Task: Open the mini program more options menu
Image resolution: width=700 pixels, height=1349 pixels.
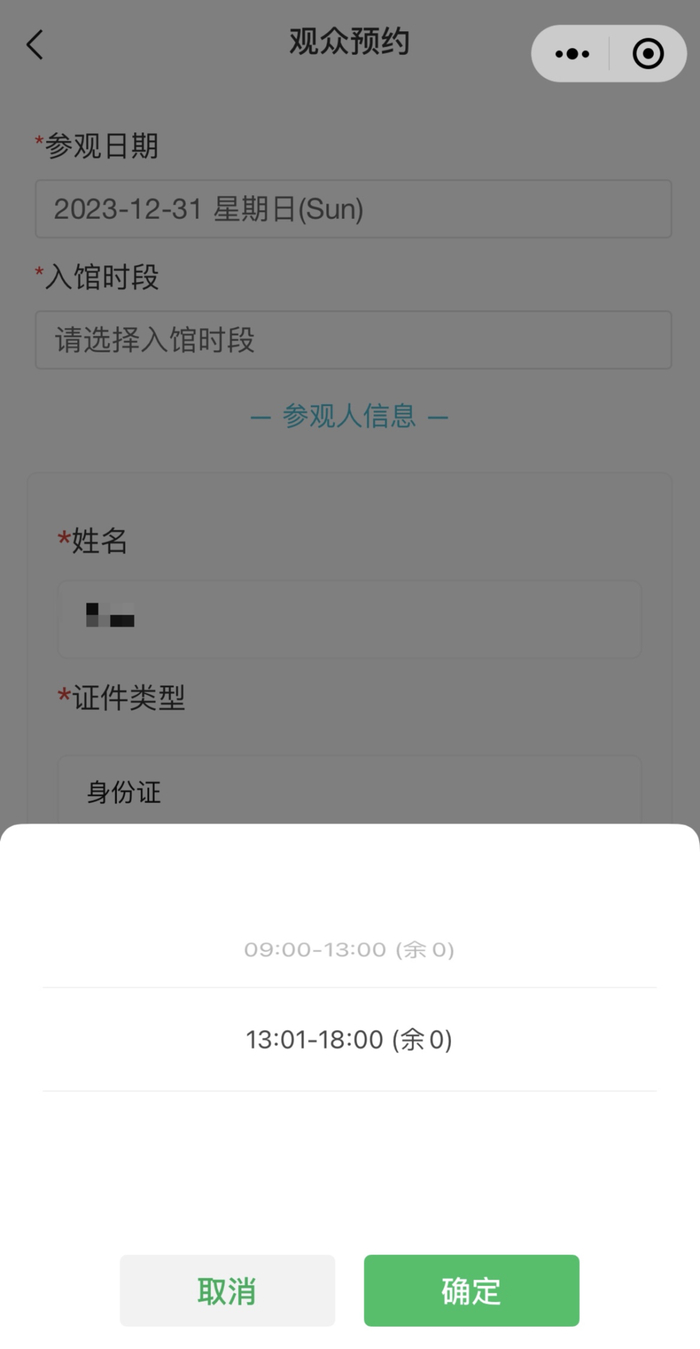Action: 571,54
